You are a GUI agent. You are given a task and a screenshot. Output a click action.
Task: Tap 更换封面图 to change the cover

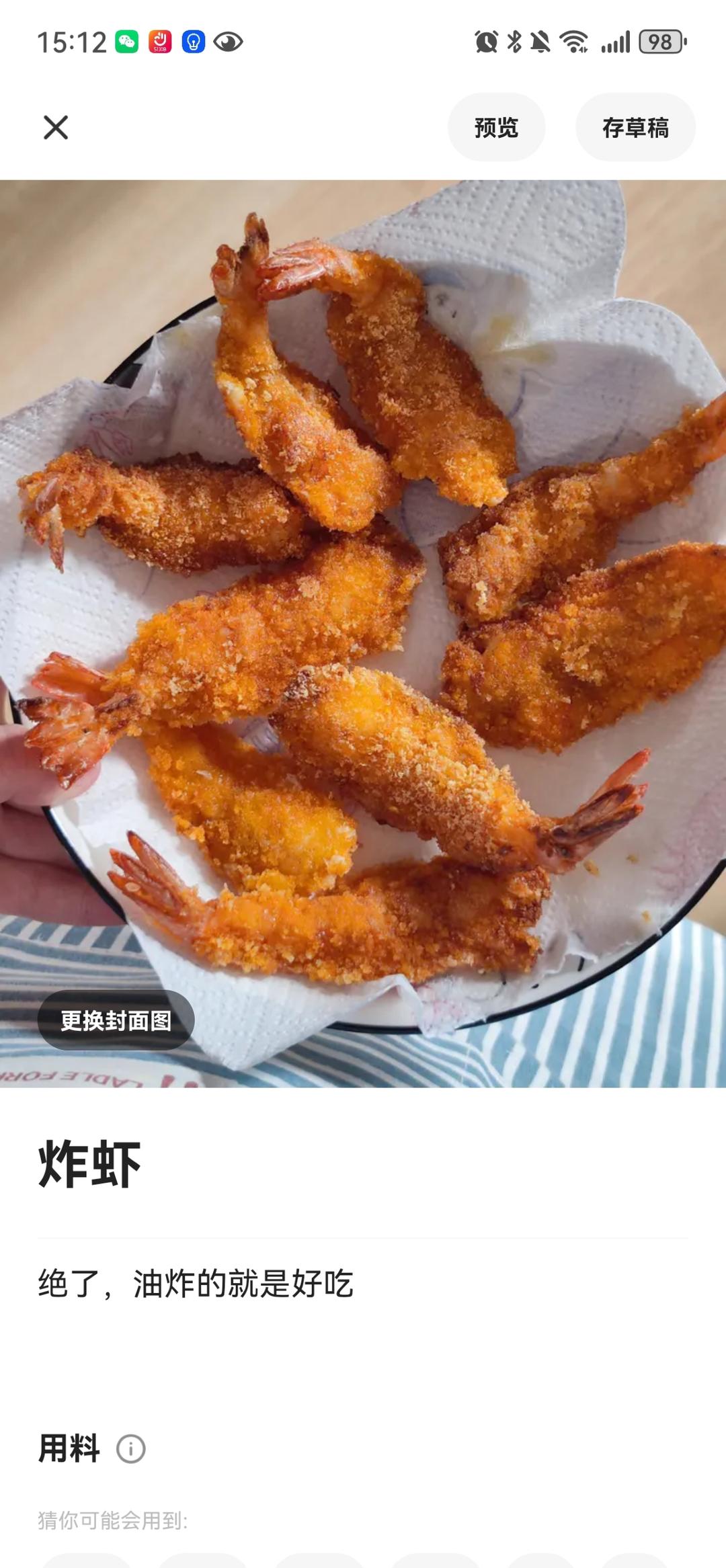click(116, 1020)
